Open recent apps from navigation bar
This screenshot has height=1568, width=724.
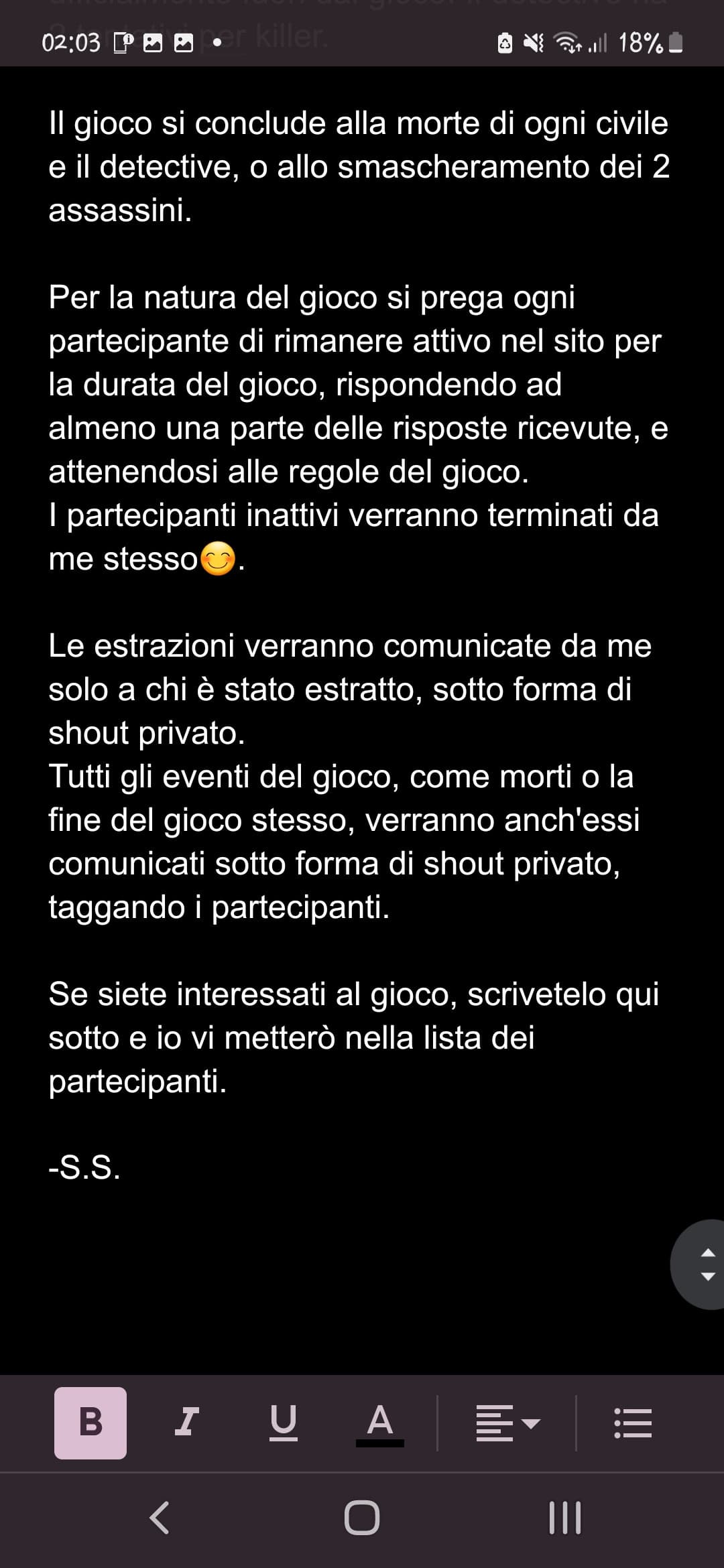click(x=564, y=1518)
